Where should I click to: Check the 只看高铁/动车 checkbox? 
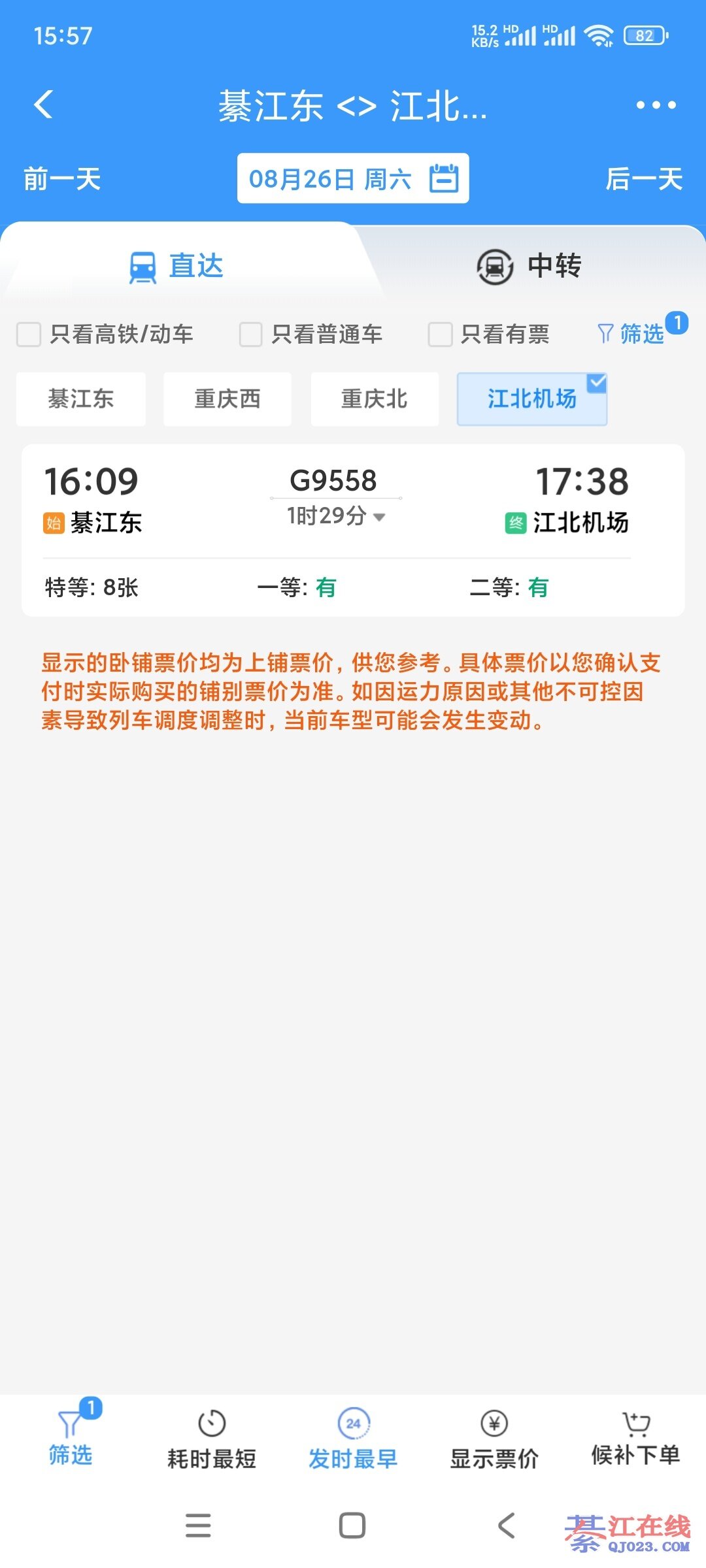click(x=29, y=335)
